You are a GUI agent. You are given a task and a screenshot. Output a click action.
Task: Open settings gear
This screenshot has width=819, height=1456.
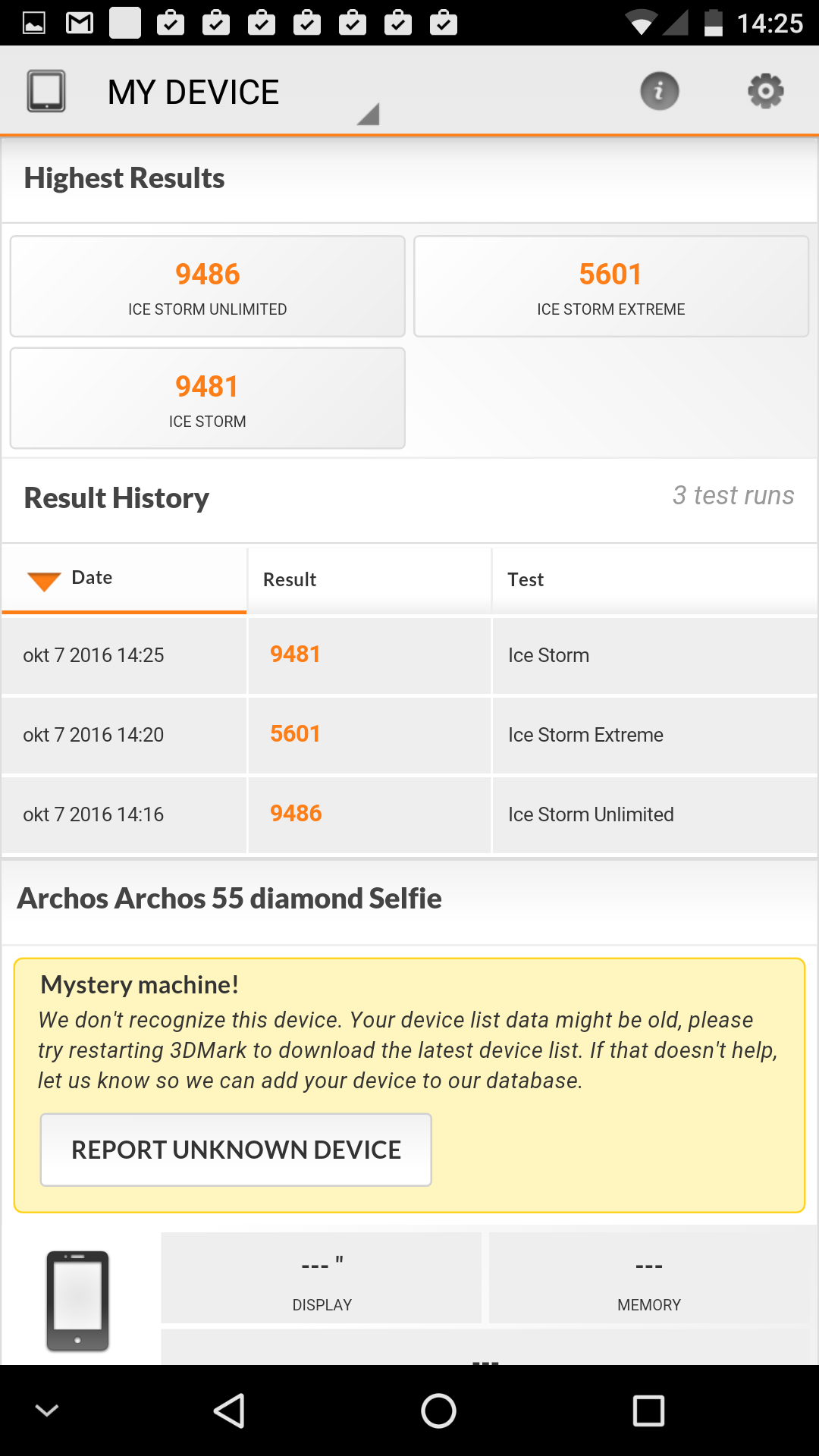[766, 92]
